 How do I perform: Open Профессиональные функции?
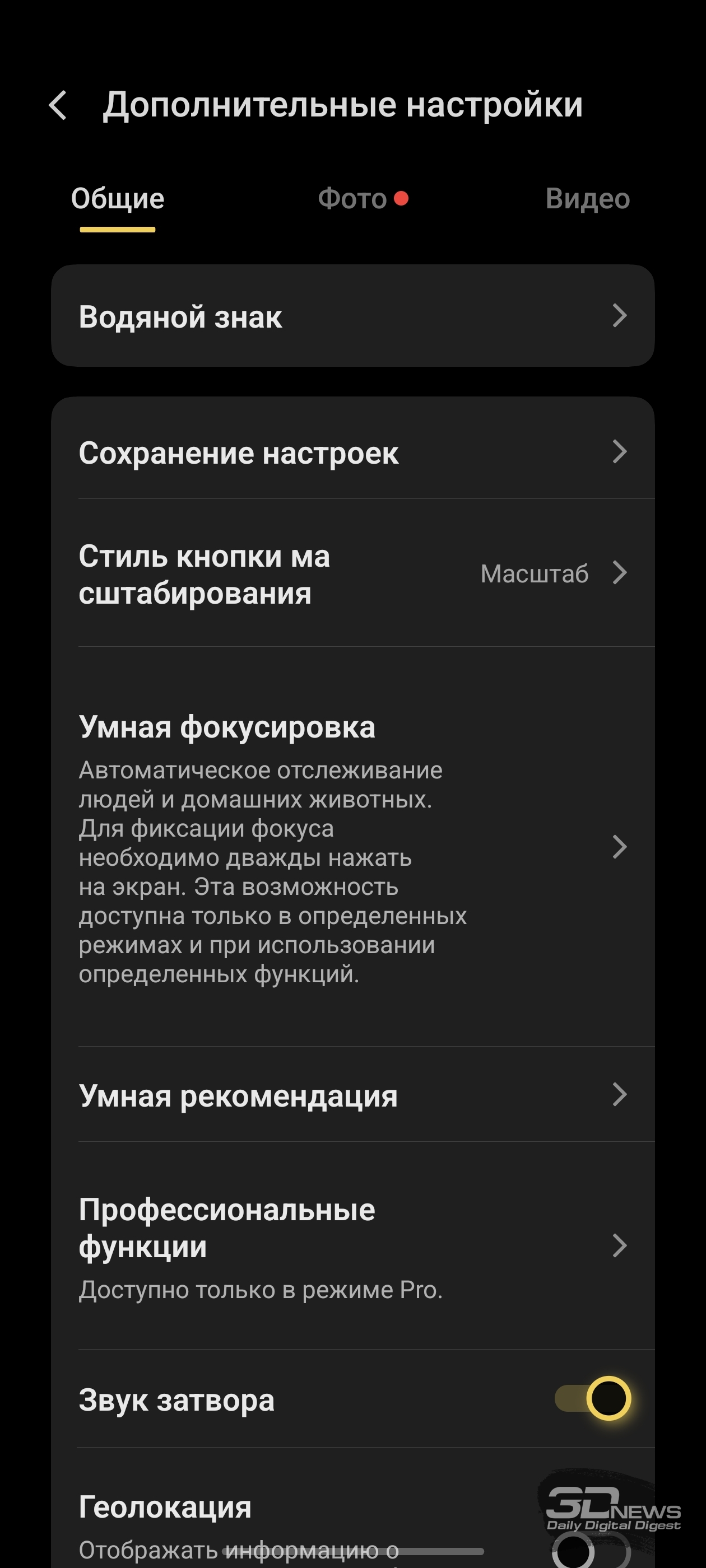(x=352, y=1245)
